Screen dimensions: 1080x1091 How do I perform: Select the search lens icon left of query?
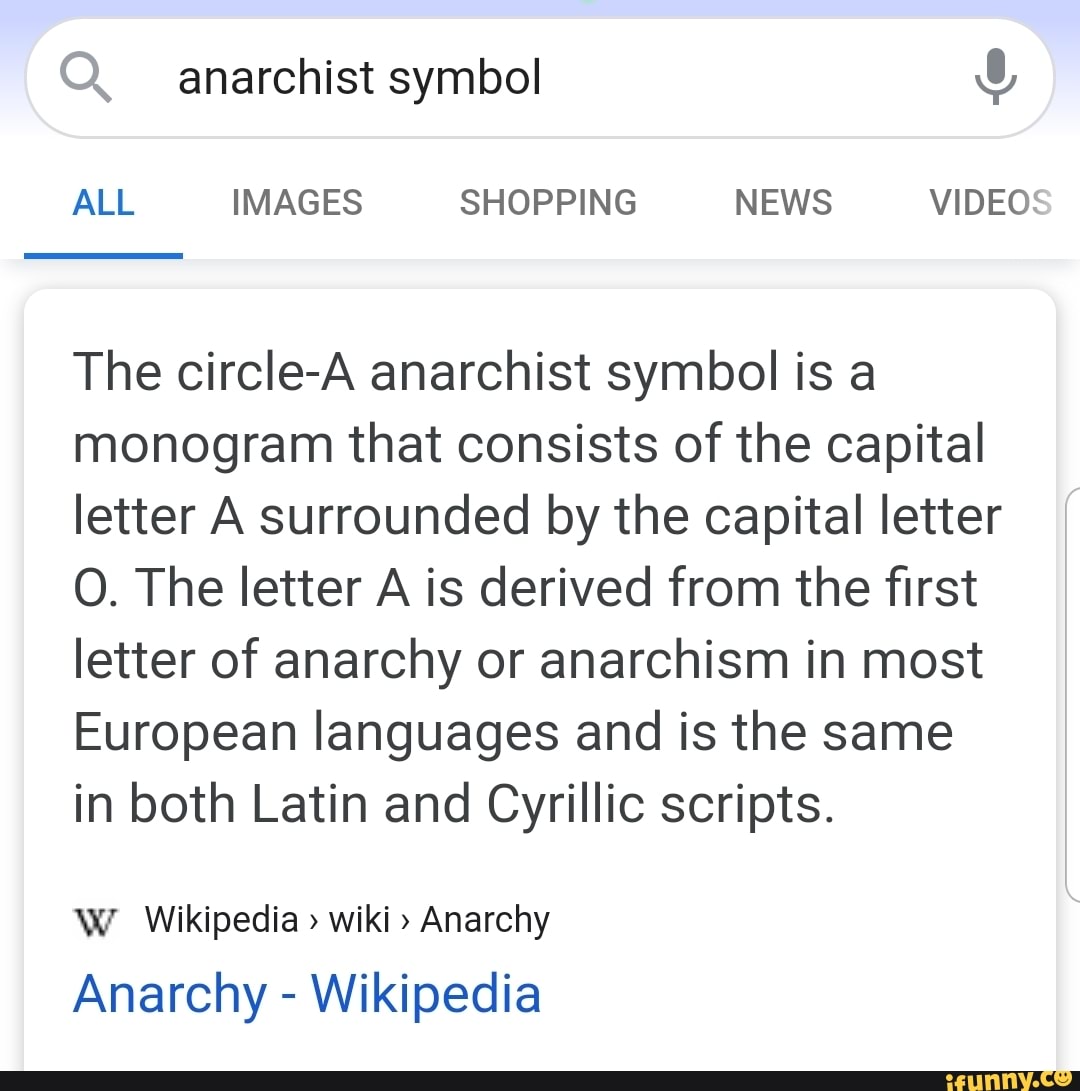[85, 77]
